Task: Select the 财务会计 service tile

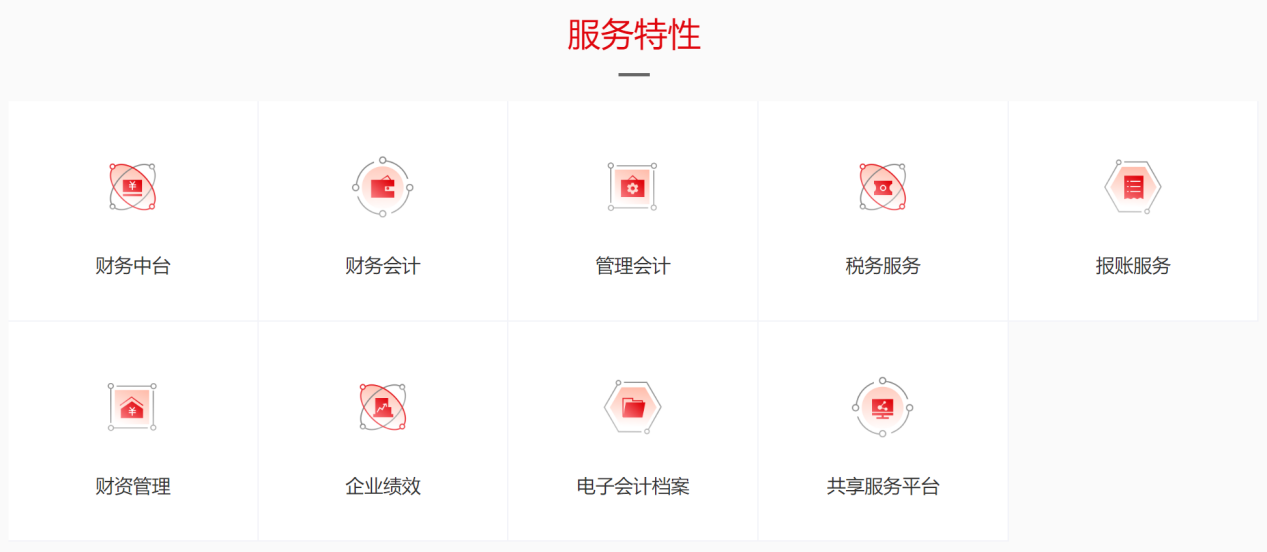Action: click(383, 211)
